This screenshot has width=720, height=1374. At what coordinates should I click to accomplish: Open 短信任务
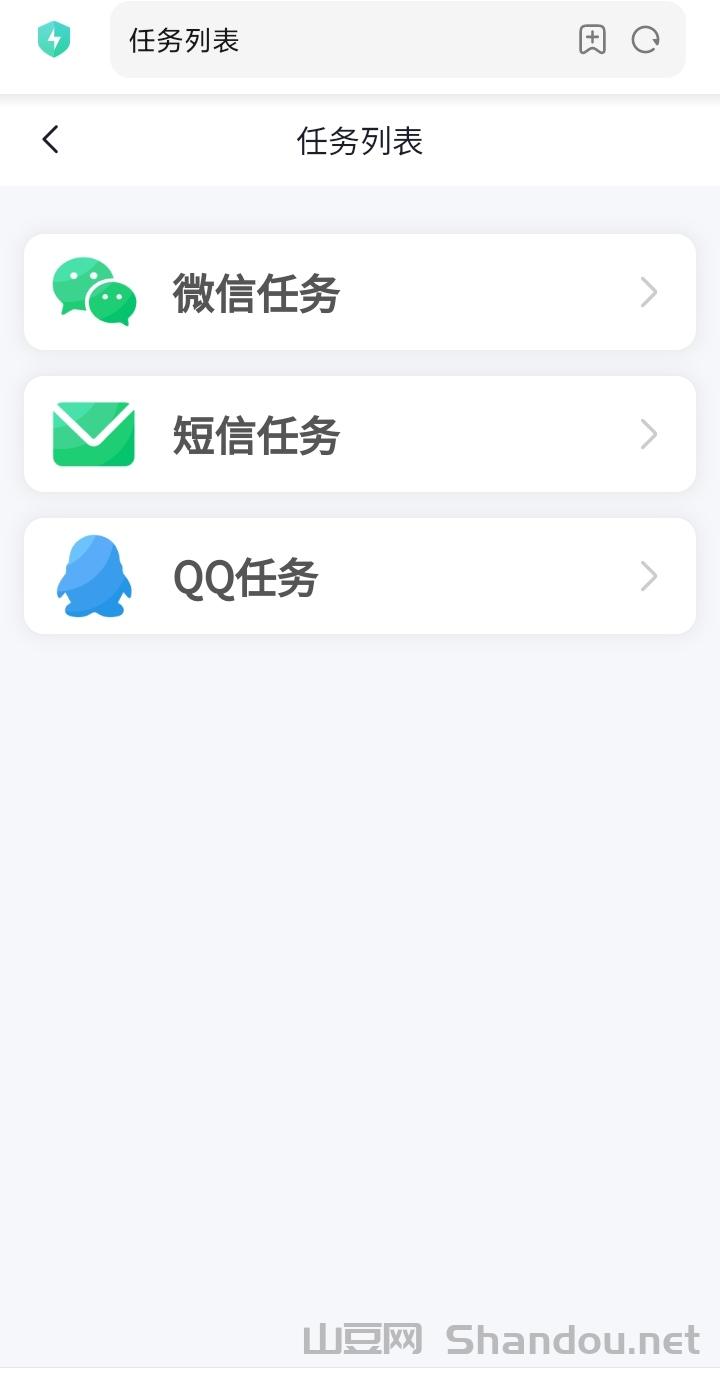tap(359, 434)
